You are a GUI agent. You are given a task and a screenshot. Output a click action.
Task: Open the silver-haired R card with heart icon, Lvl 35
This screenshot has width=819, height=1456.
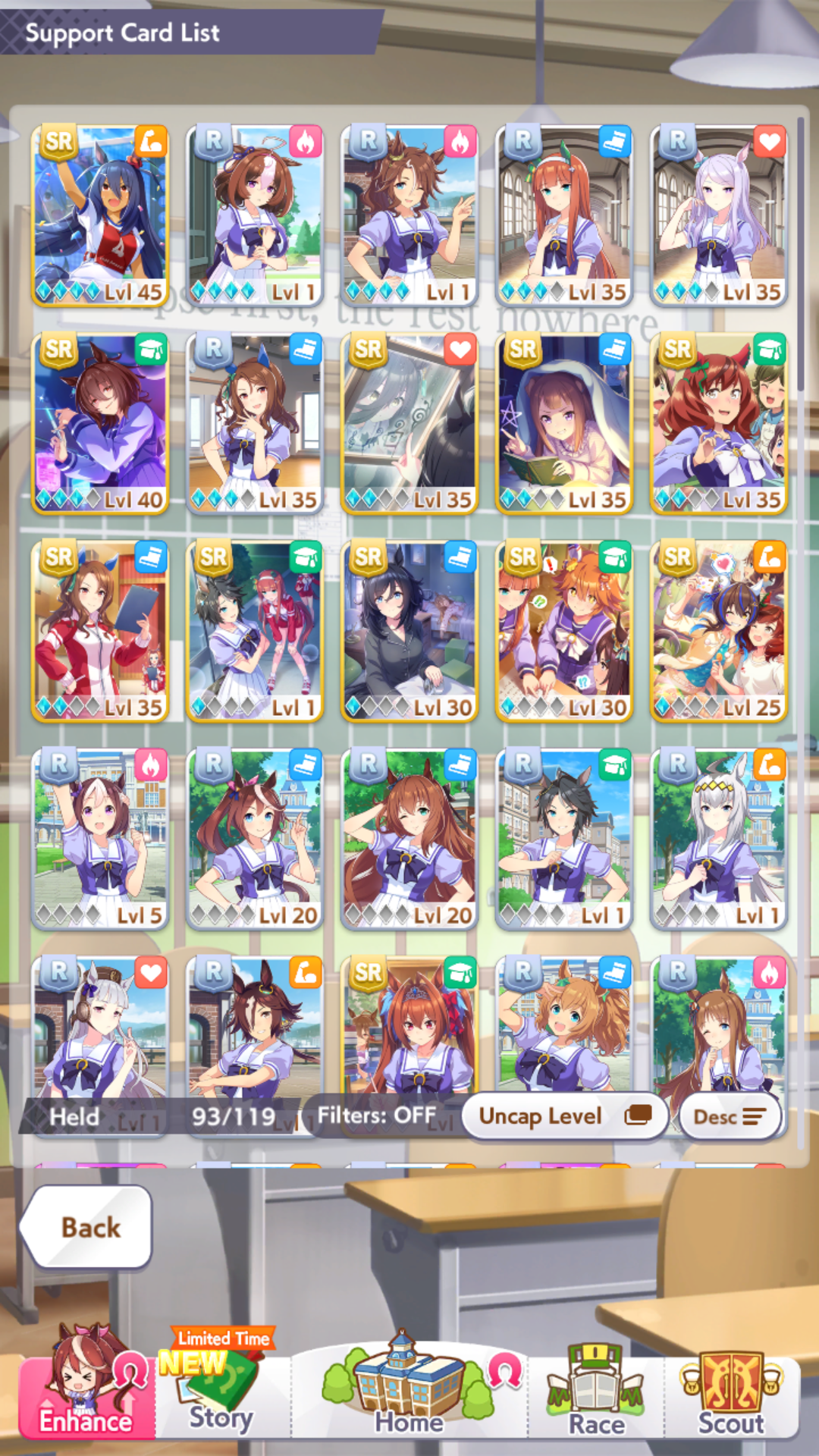718,215
